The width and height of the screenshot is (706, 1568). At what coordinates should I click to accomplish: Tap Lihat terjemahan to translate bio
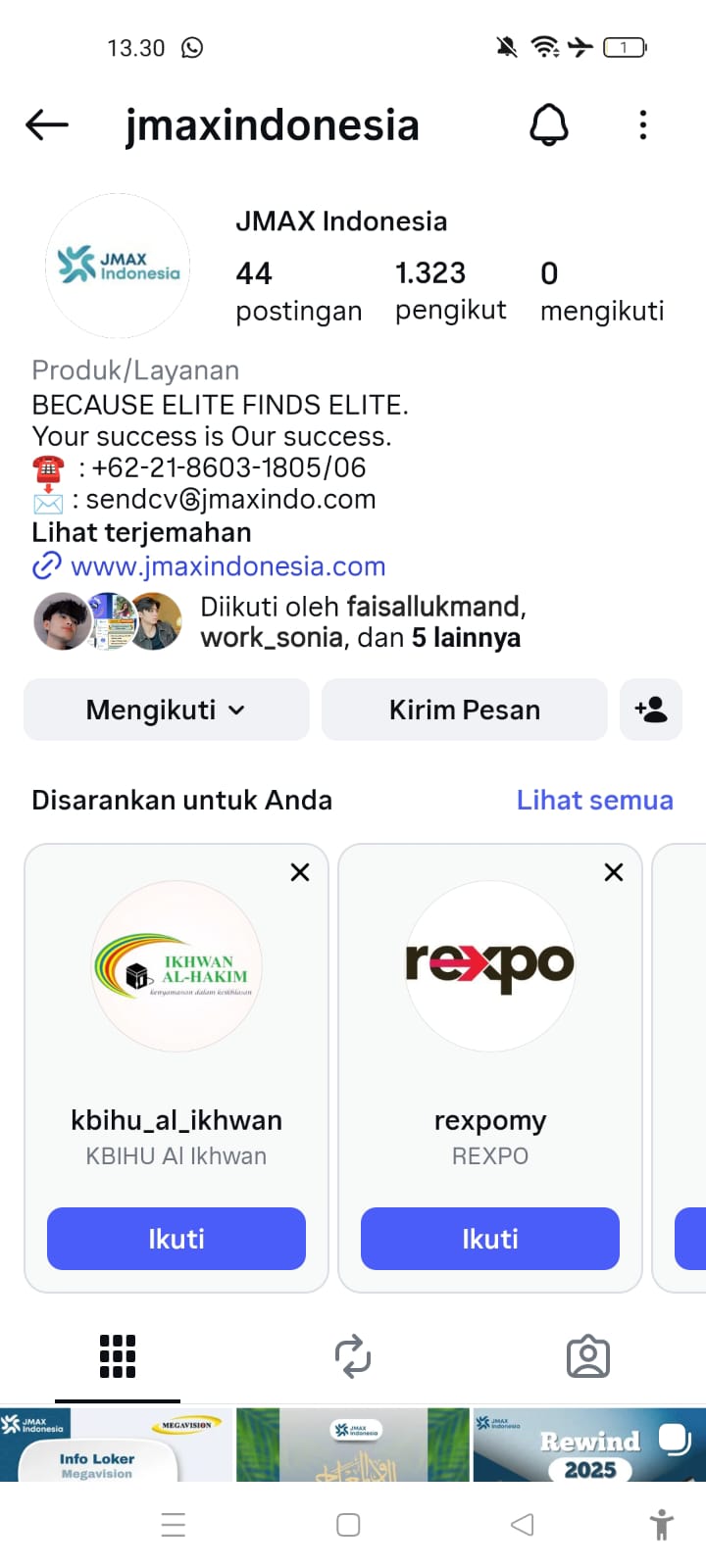tap(142, 532)
